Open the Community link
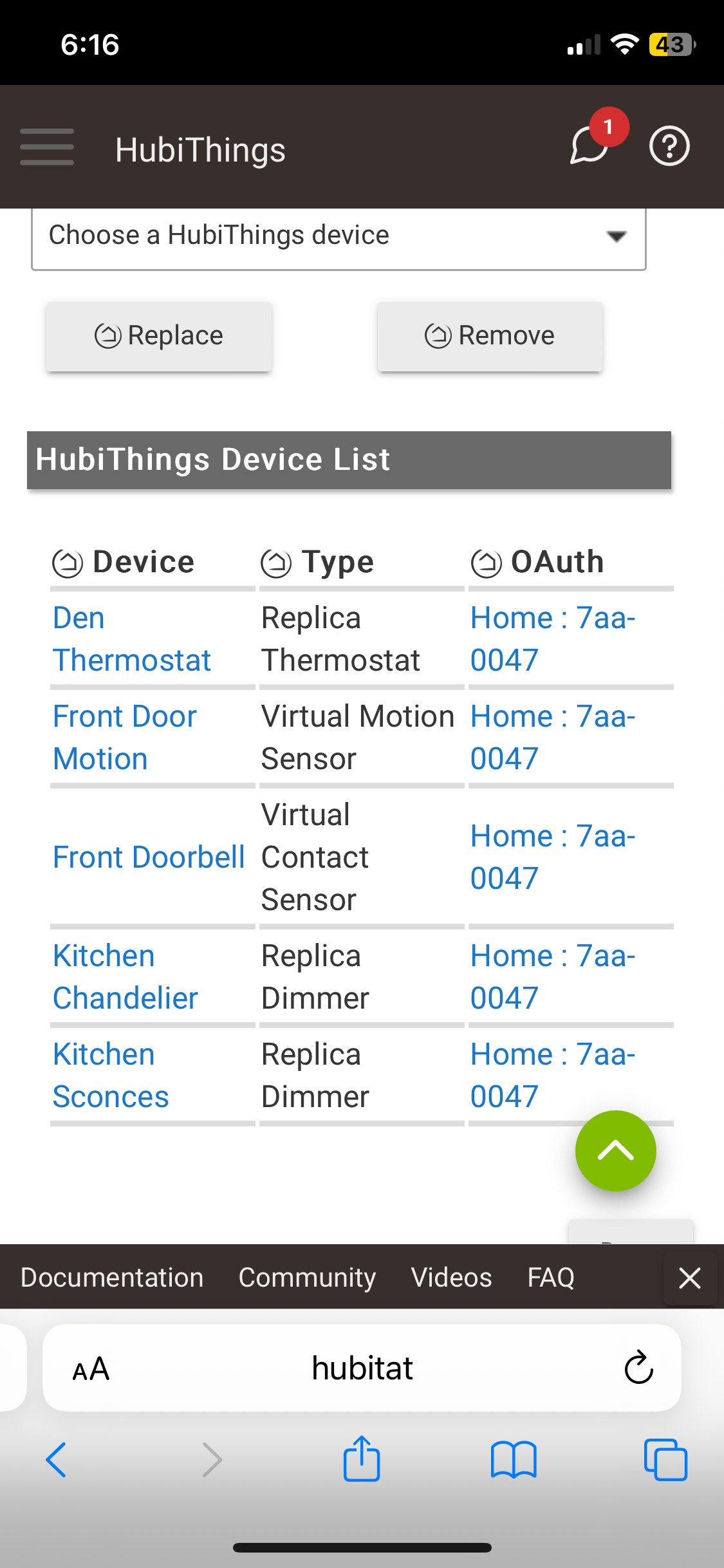 pyautogui.click(x=307, y=1277)
